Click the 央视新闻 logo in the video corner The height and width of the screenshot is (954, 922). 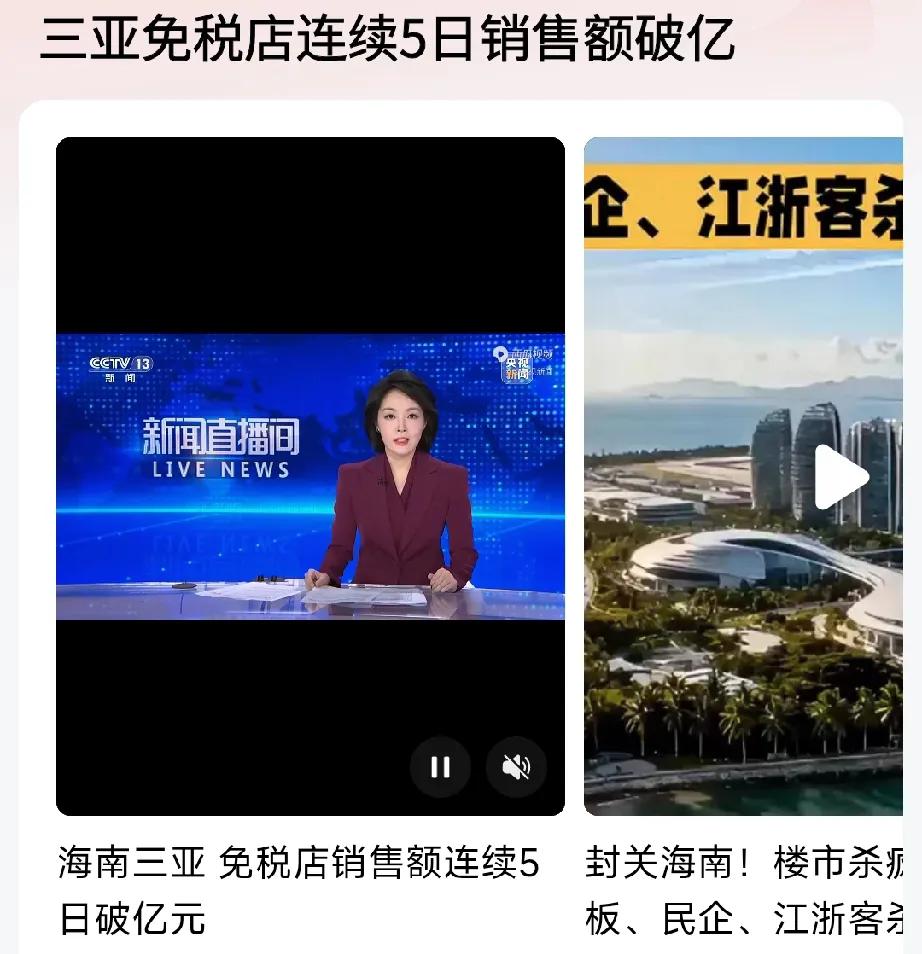click(518, 368)
